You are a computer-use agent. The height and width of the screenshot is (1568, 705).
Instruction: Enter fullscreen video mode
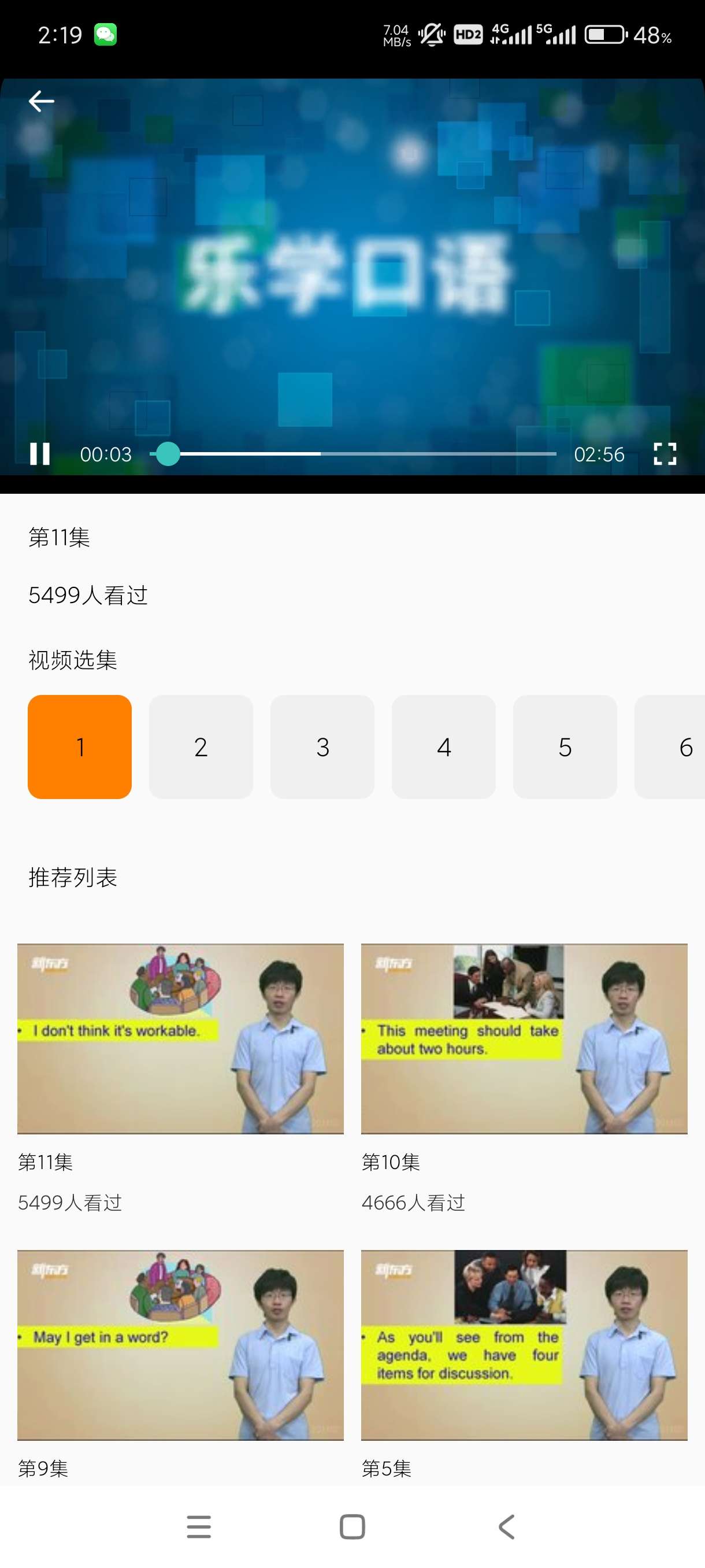(664, 454)
